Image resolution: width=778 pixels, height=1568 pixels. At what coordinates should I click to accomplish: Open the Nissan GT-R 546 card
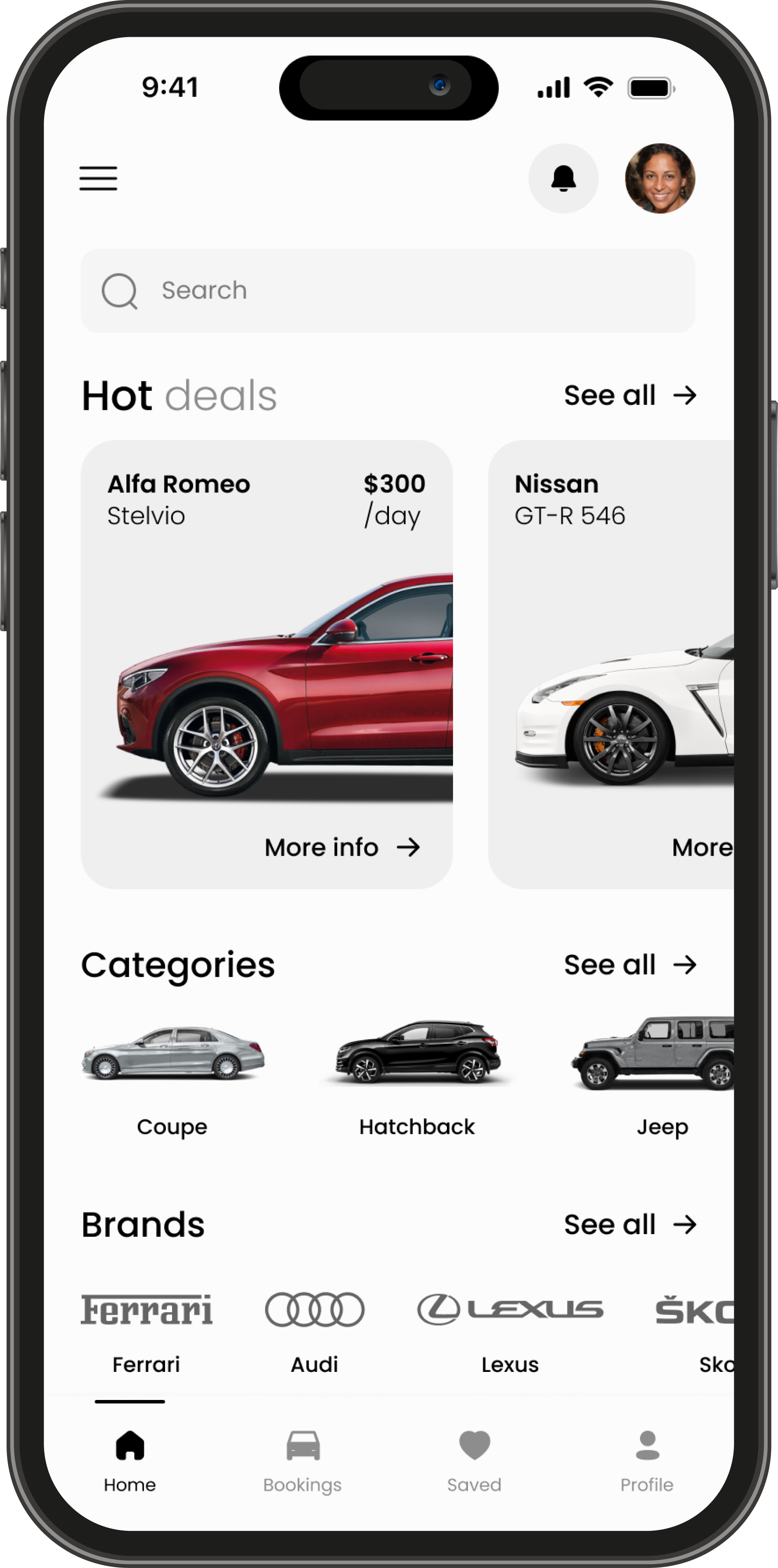[x=610, y=663]
